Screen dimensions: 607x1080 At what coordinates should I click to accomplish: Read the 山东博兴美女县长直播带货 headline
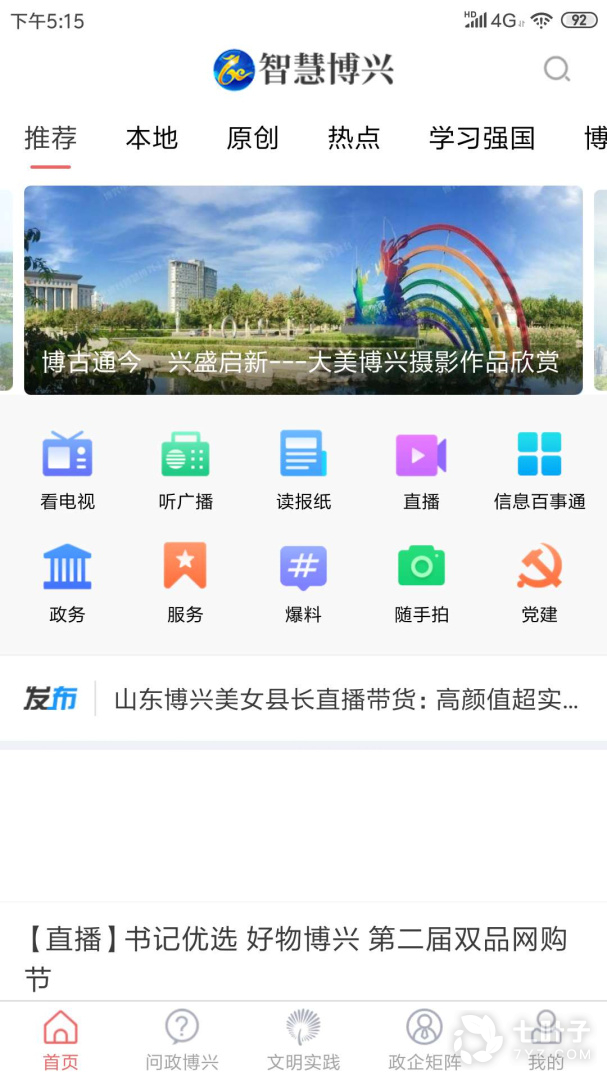(x=346, y=700)
